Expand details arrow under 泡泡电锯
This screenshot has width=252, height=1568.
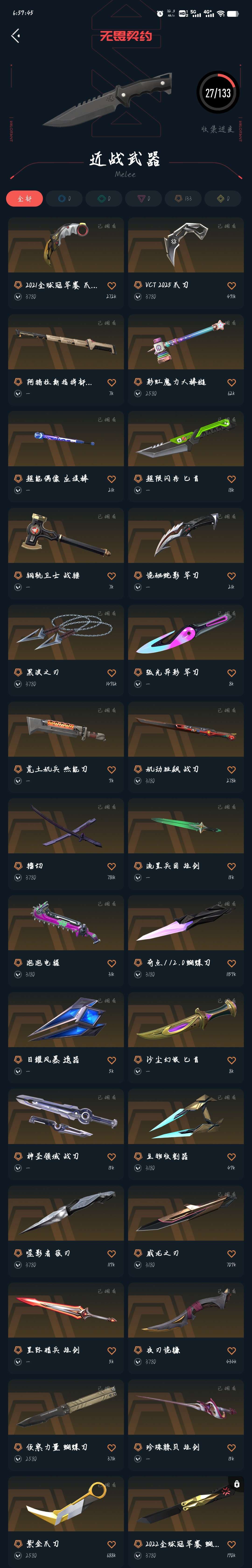pyautogui.click(x=18, y=974)
